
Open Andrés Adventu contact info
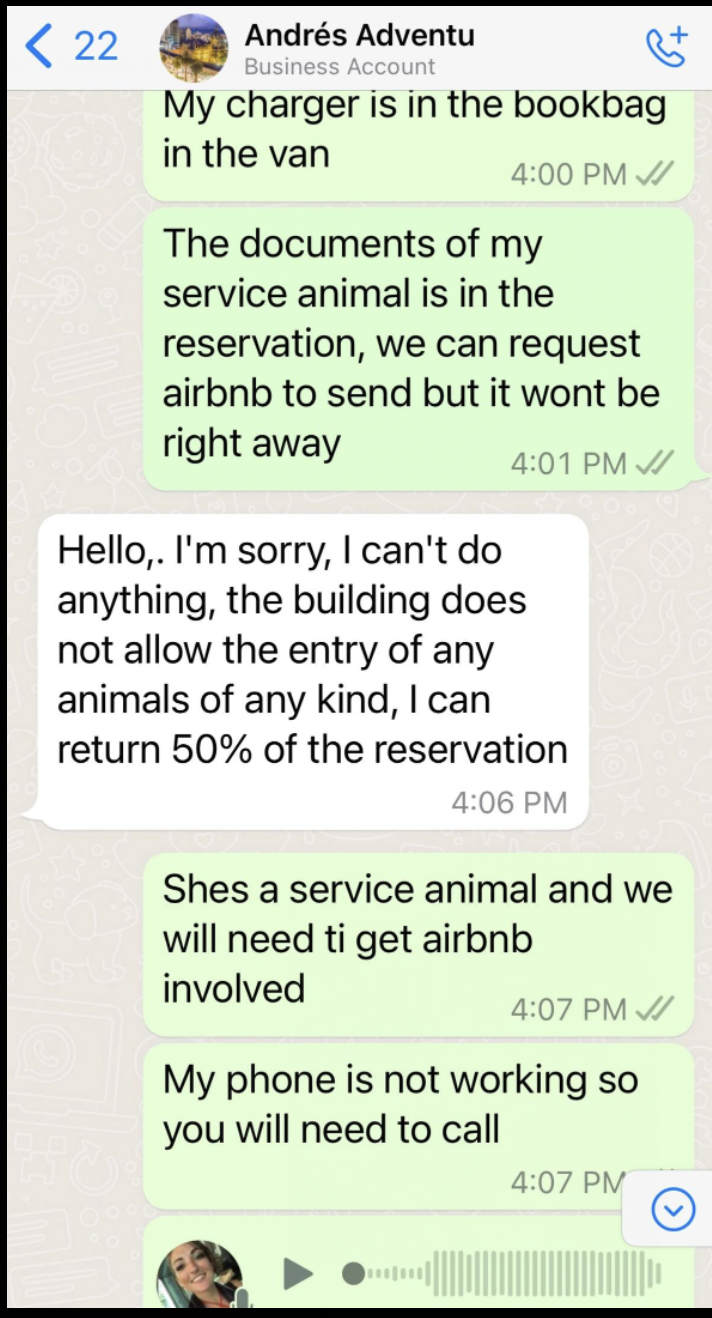359,48
